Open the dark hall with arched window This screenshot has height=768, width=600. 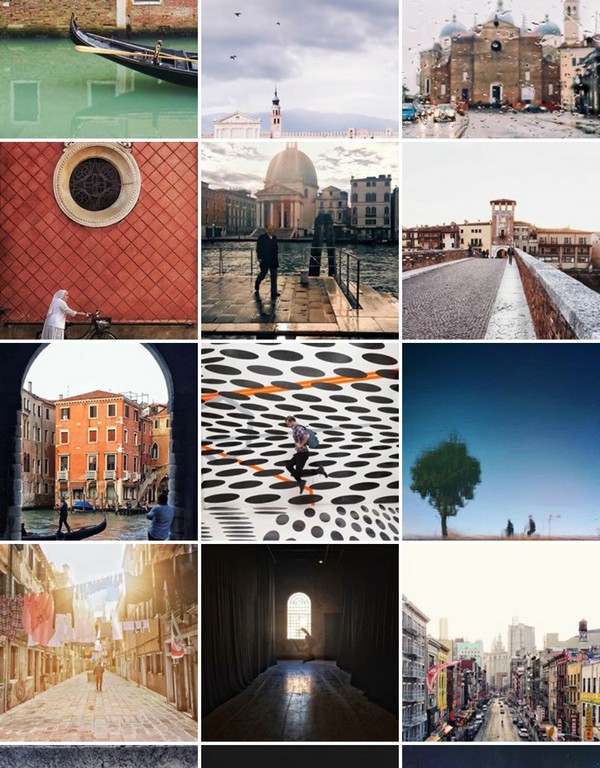click(299, 642)
